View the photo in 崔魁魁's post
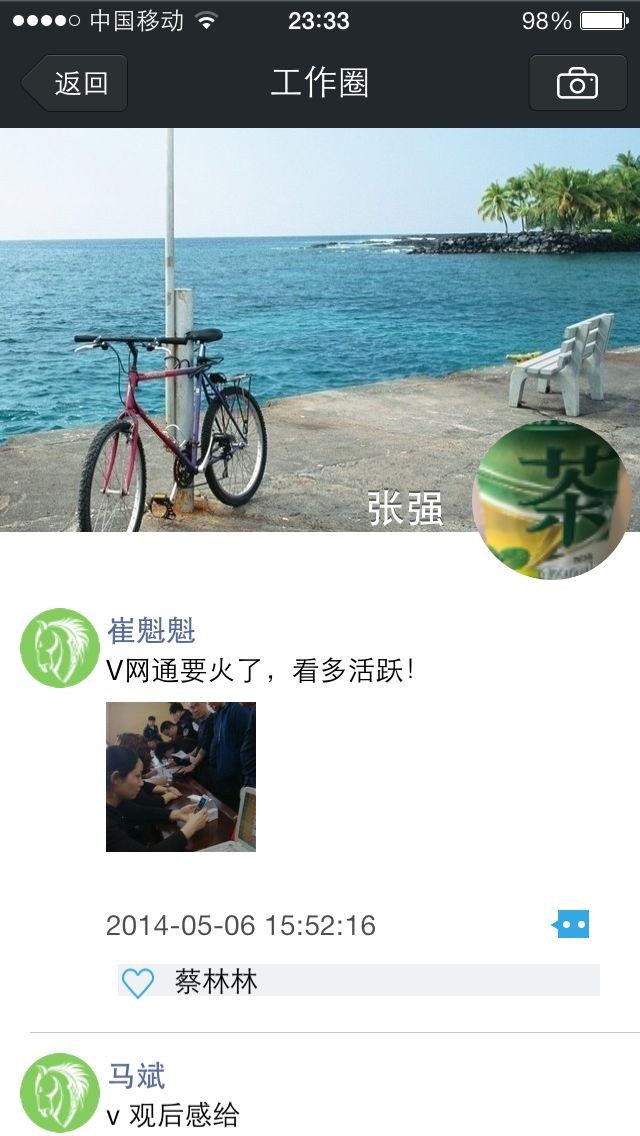The width and height of the screenshot is (640, 1136). click(x=181, y=777)
